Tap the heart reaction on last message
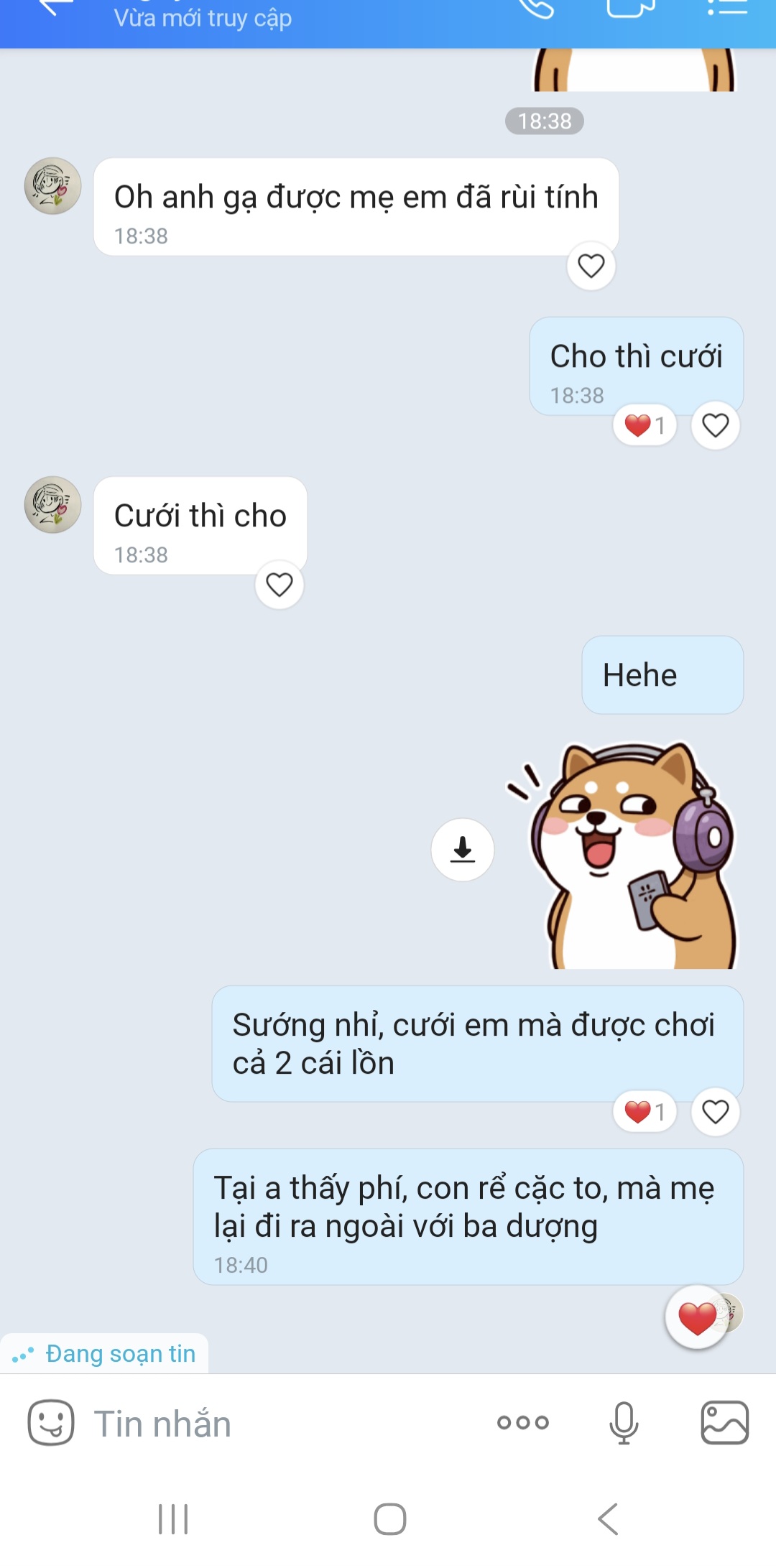 [696, 1318]
